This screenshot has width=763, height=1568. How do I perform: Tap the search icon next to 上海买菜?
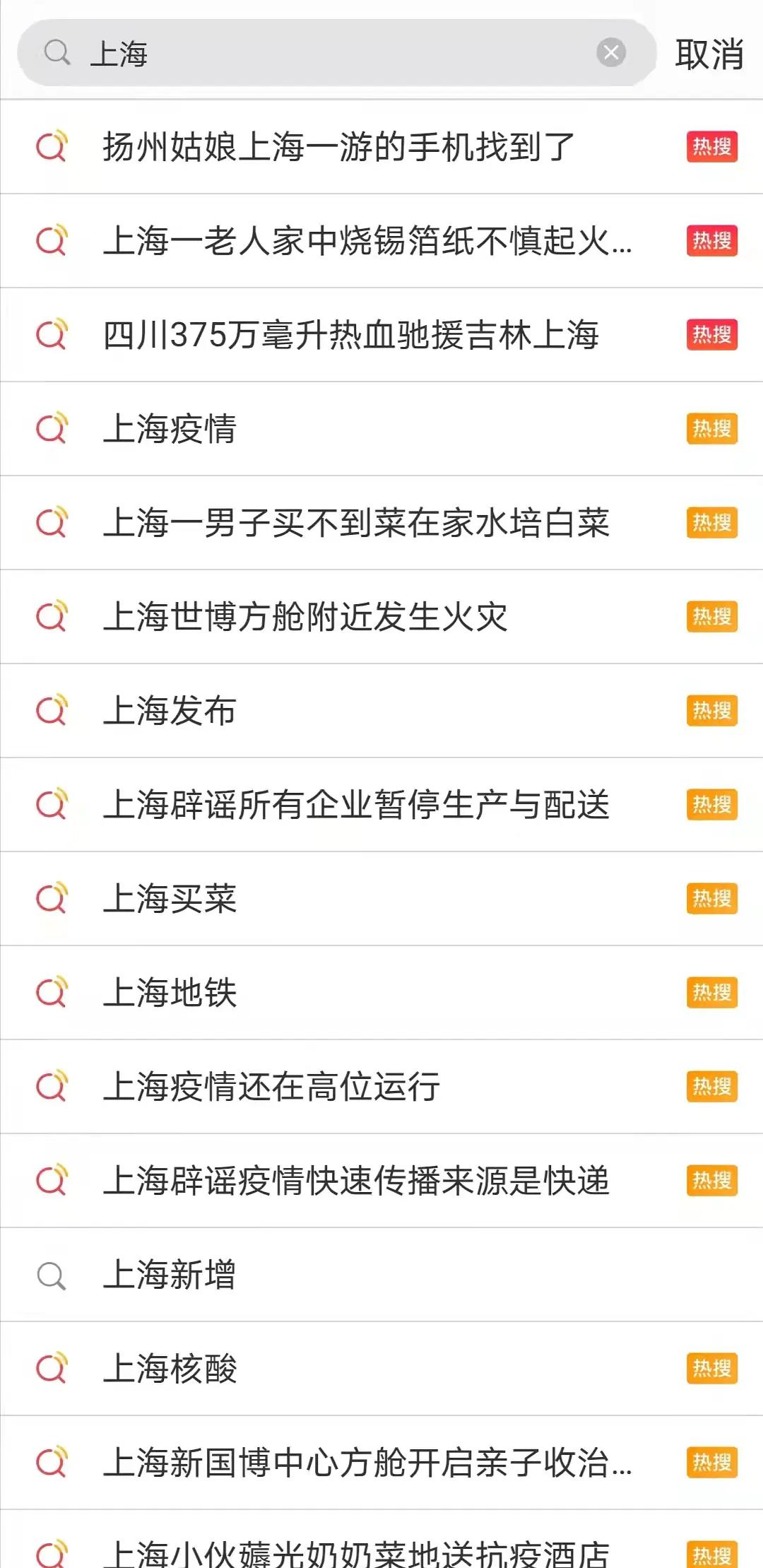click(x=52, y=897)
